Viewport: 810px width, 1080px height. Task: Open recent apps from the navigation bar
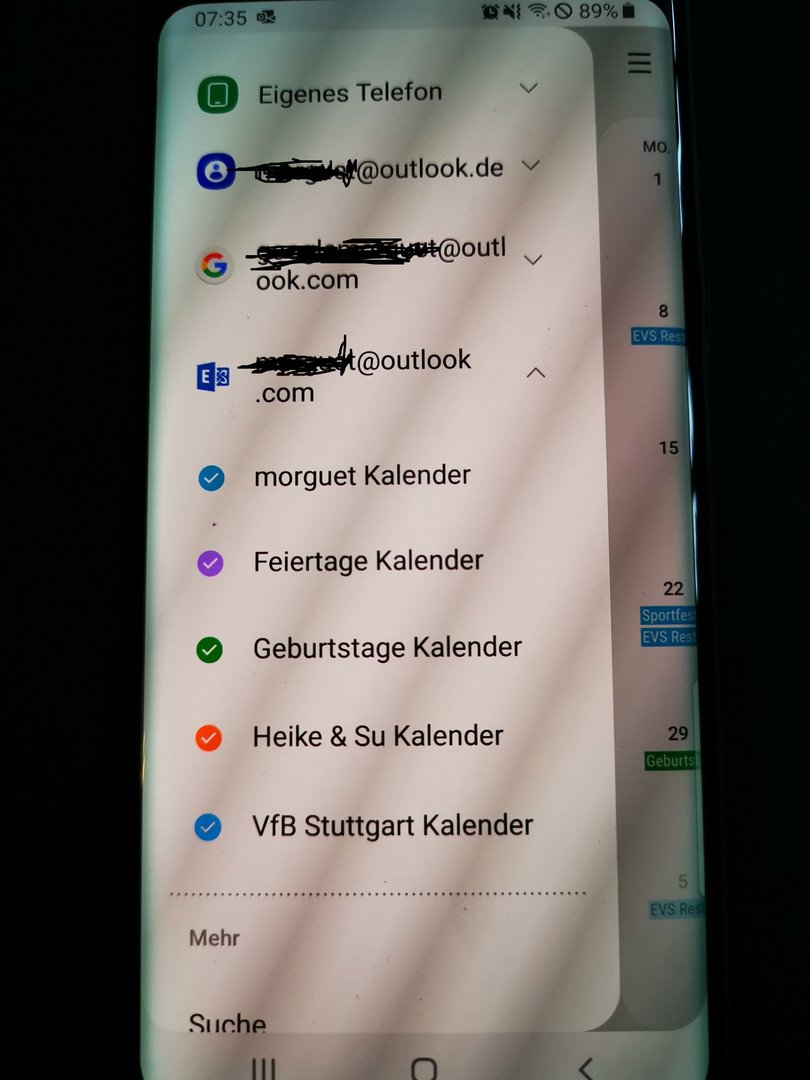[264, 1068]
